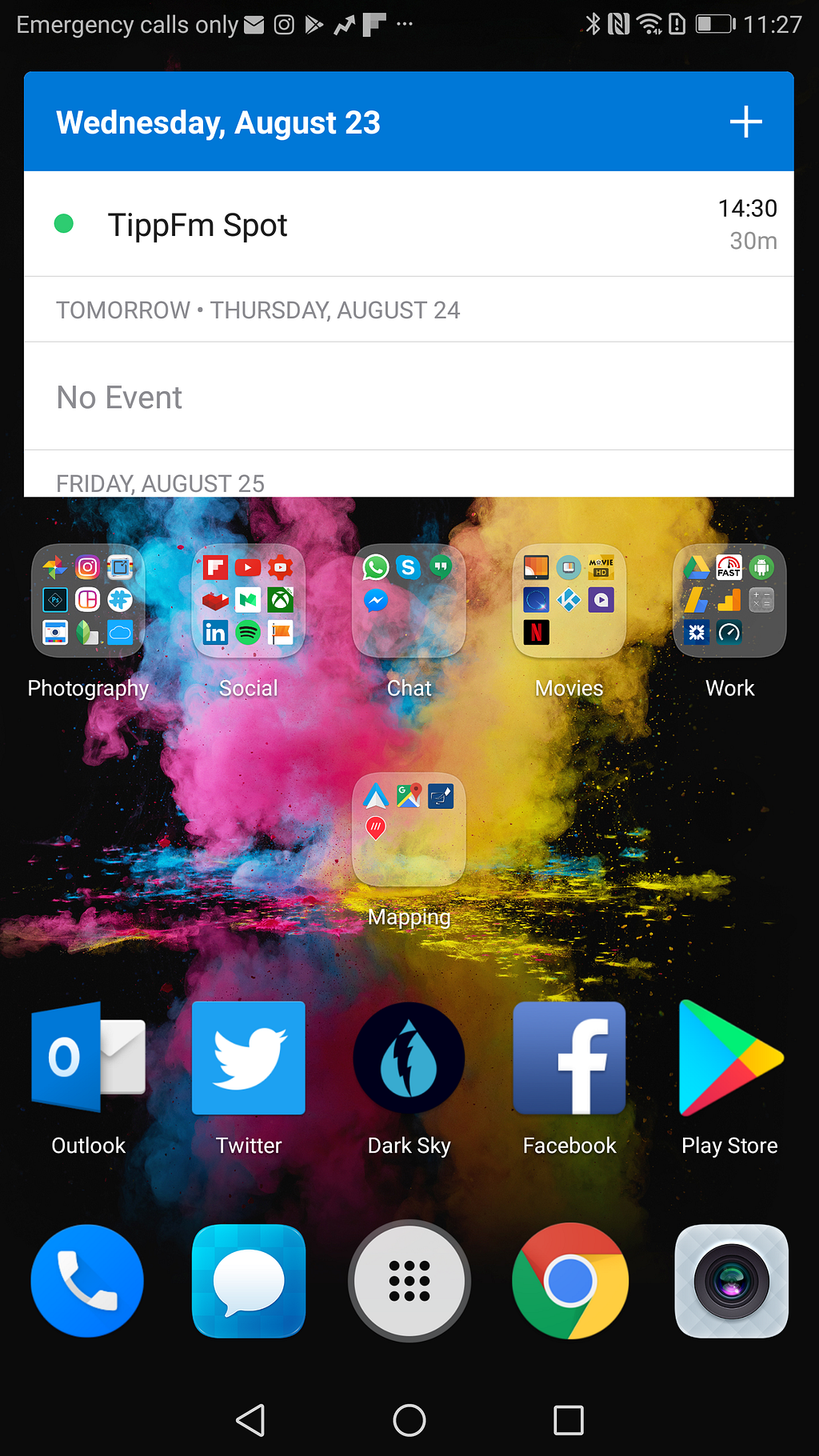This screenshot has height=1456, width=819.
Task: Launch Twitter
Action: [248, 1058]
